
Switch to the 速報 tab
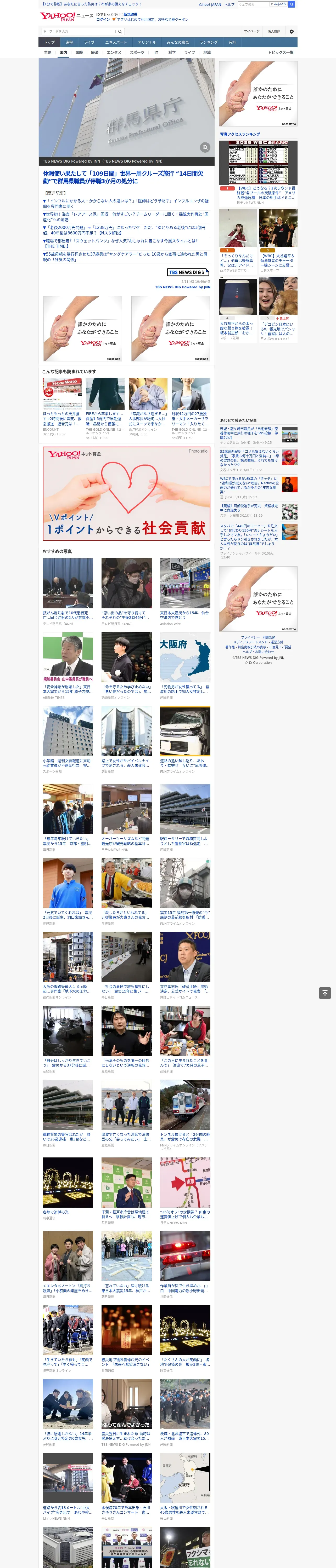[69, 43]
